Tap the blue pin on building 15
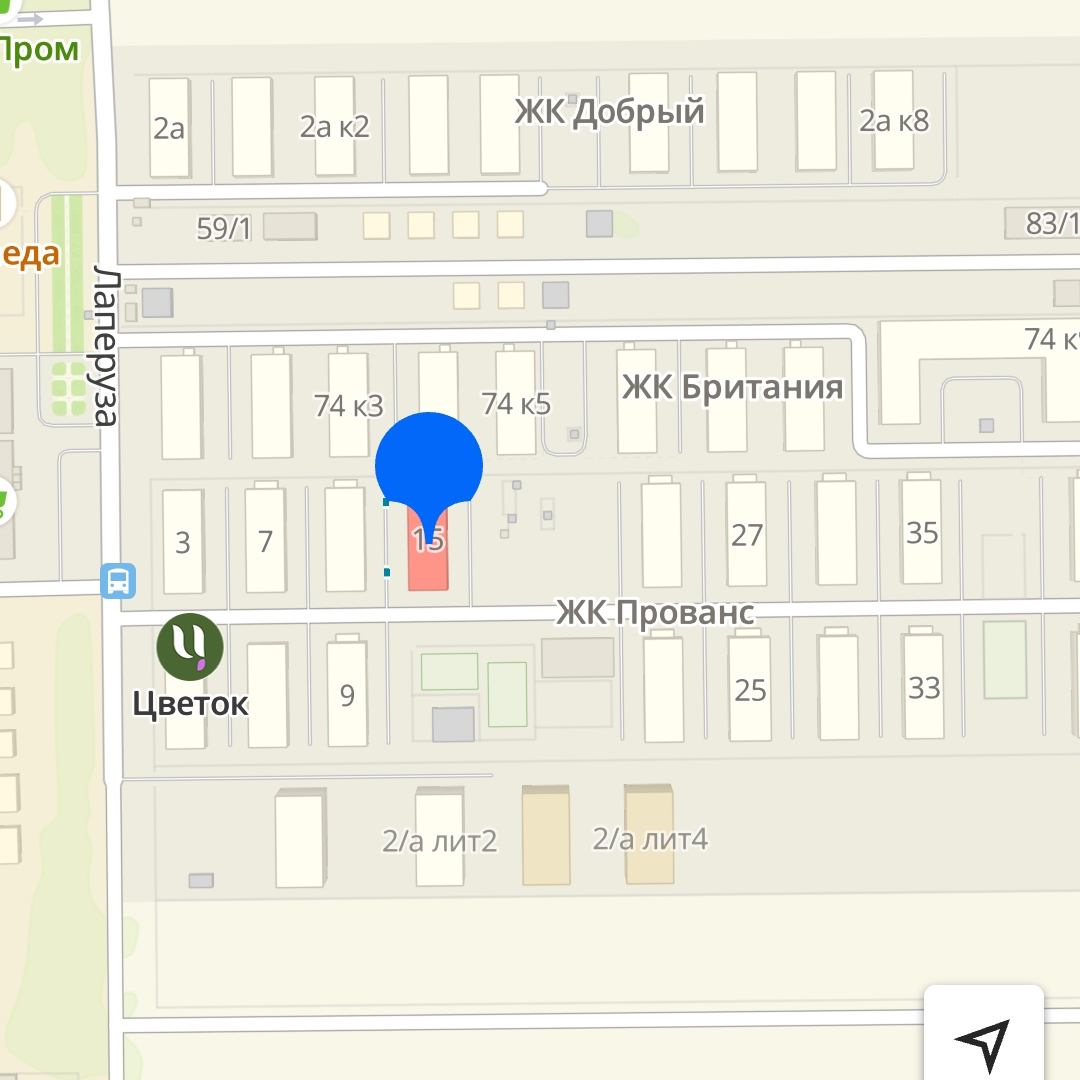 click(429, 468)
